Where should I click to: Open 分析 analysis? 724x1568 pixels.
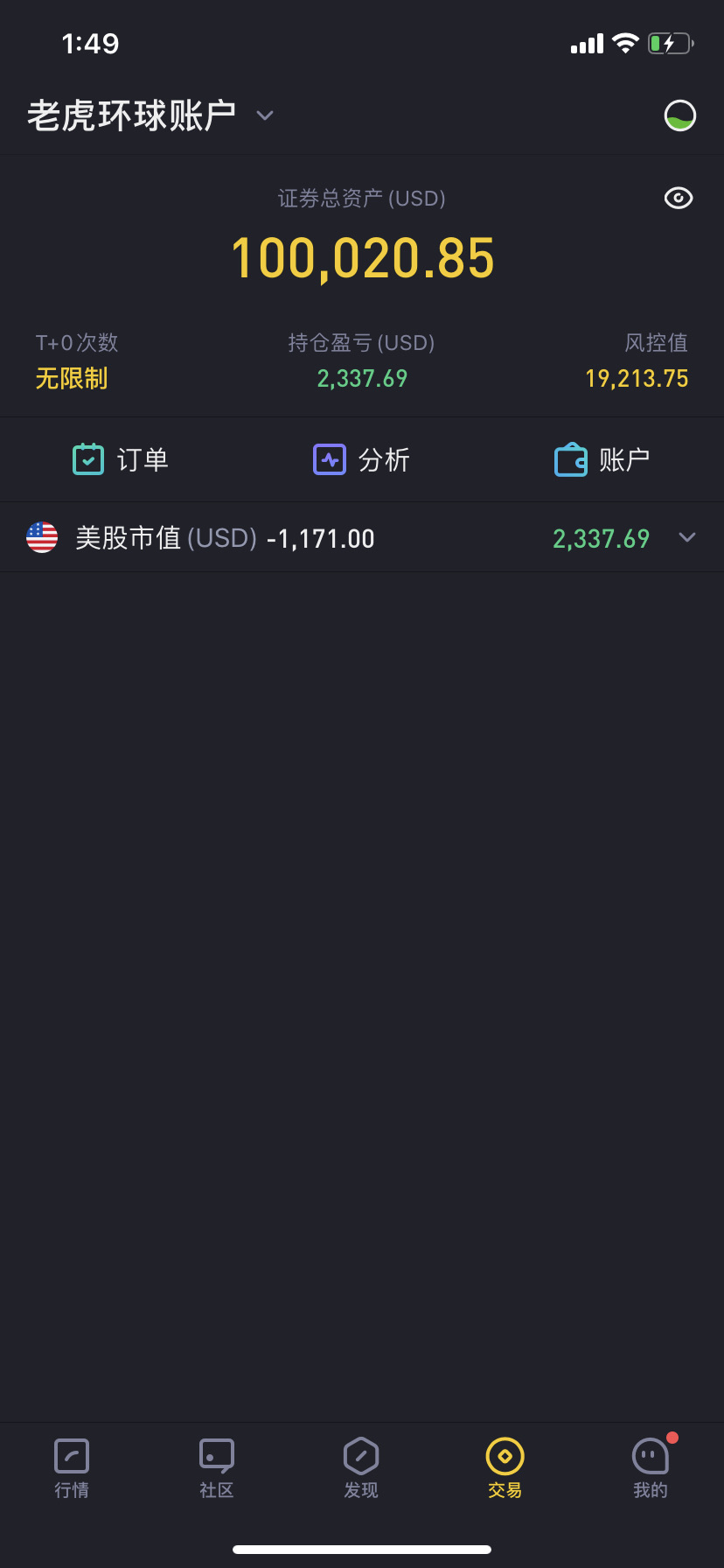[x=362, y=459]
